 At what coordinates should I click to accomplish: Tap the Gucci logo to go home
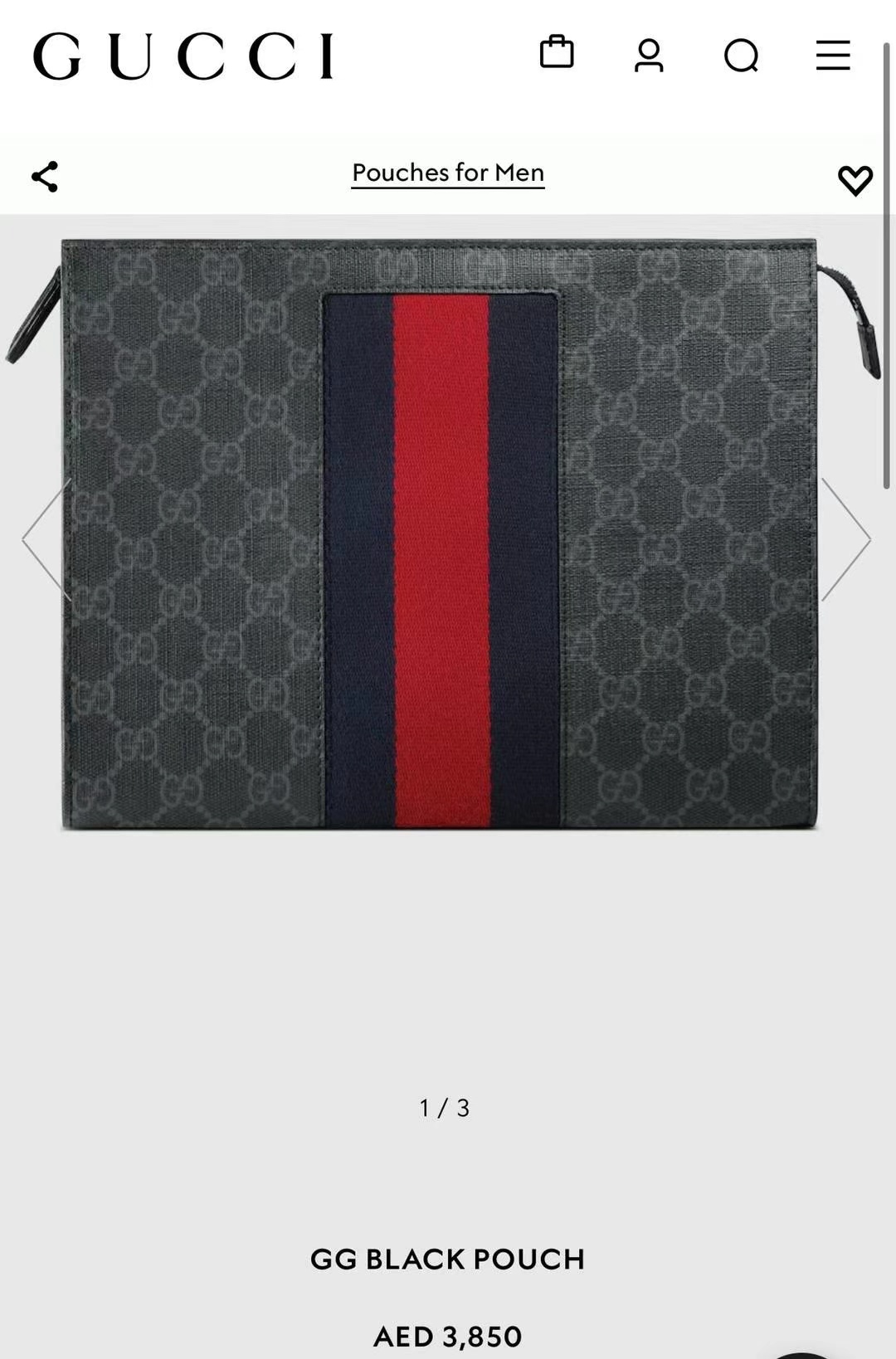coord(183,56)
